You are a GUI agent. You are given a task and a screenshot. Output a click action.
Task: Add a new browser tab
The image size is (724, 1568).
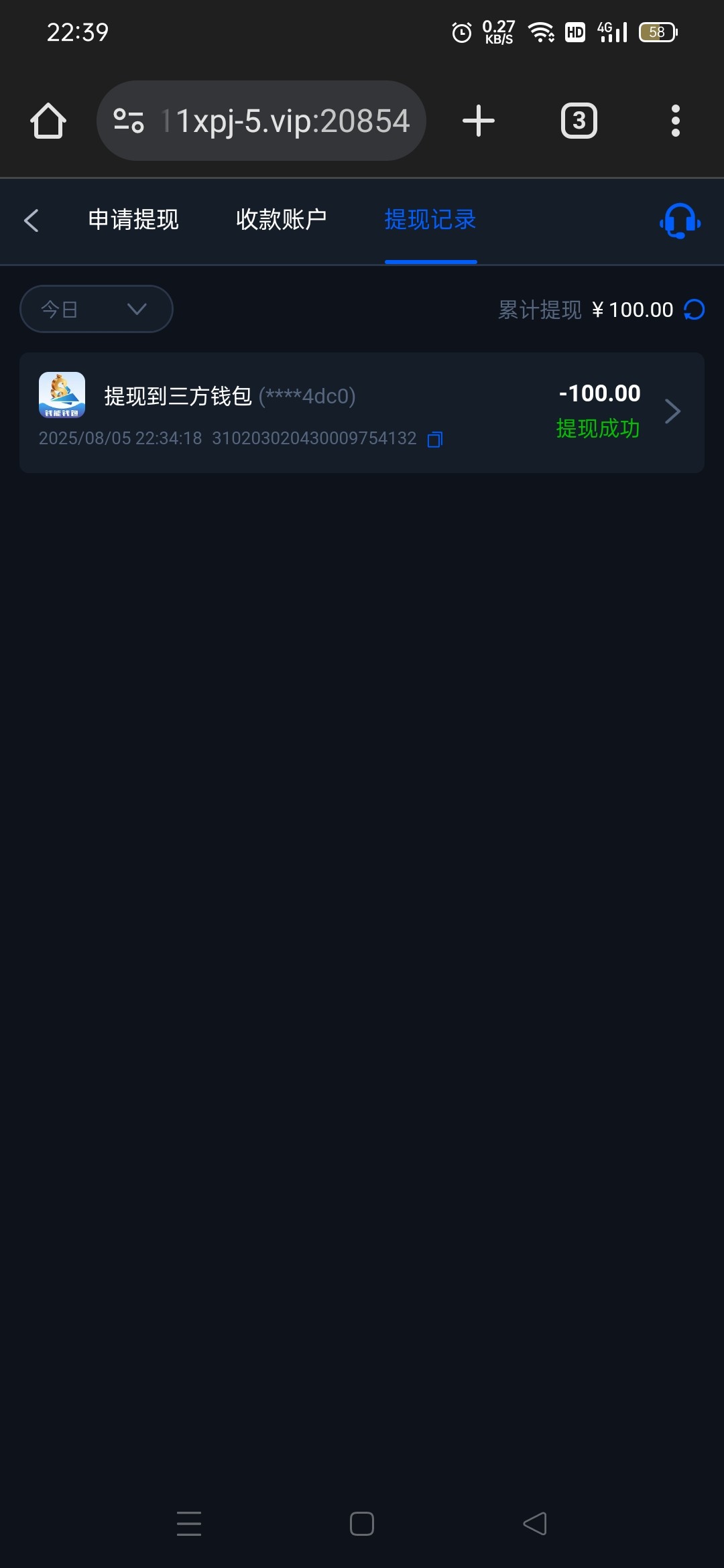[479, 121]
